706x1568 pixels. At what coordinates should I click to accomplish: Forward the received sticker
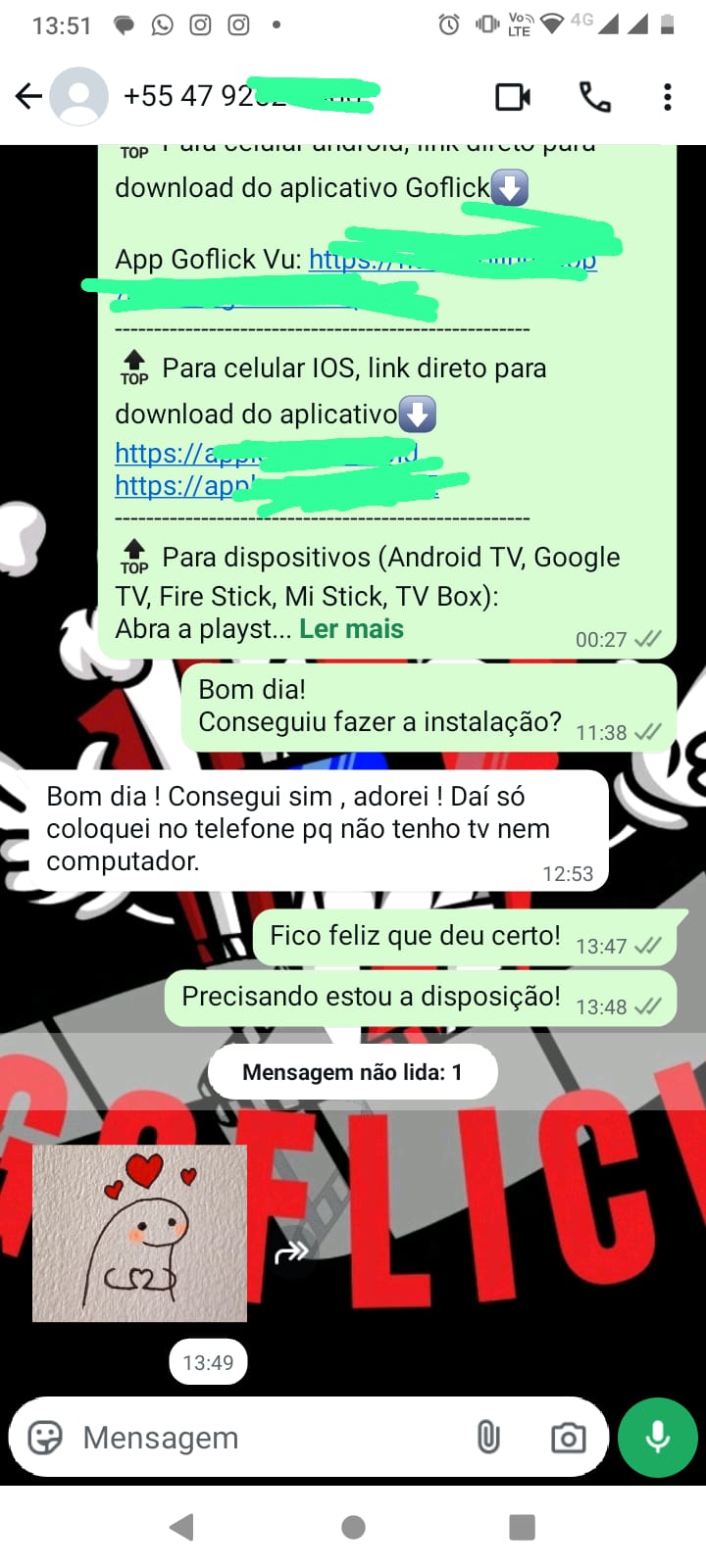point(292,1251)
